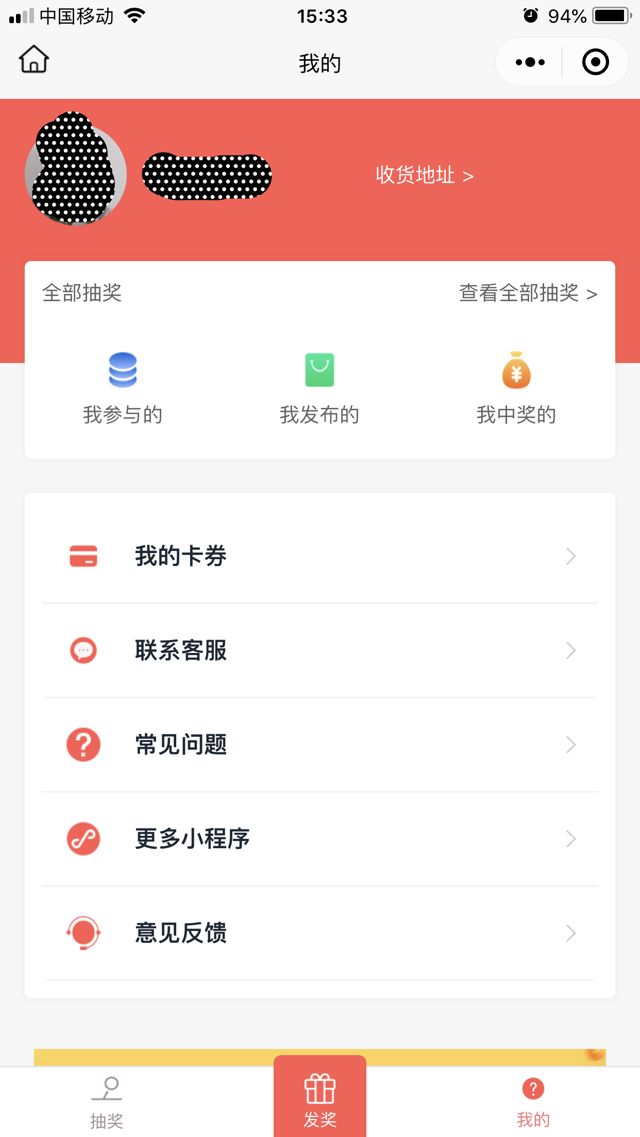The height and width of the screenshot is (1137, 640).
Task: Open 常见问题 FAQ row
Action: 320,744
